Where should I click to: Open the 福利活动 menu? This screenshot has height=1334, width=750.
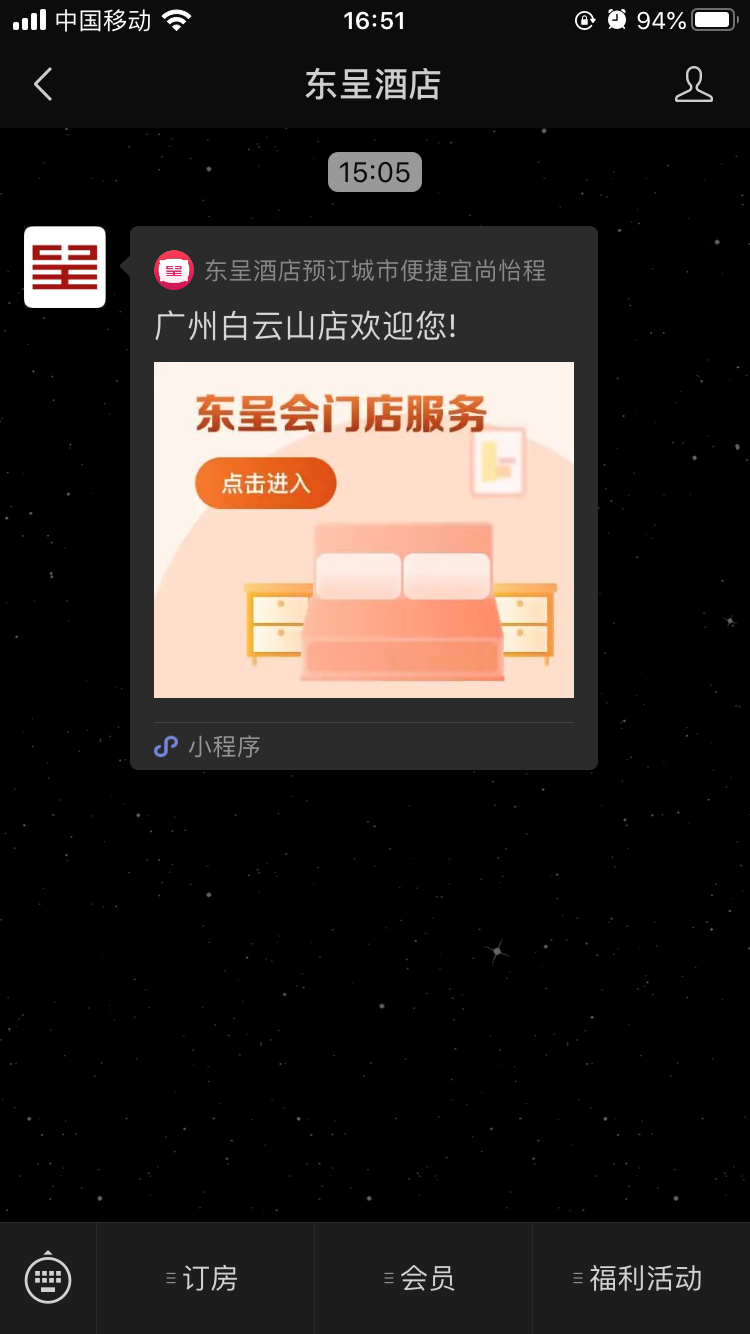click(x=641, y=1278)
